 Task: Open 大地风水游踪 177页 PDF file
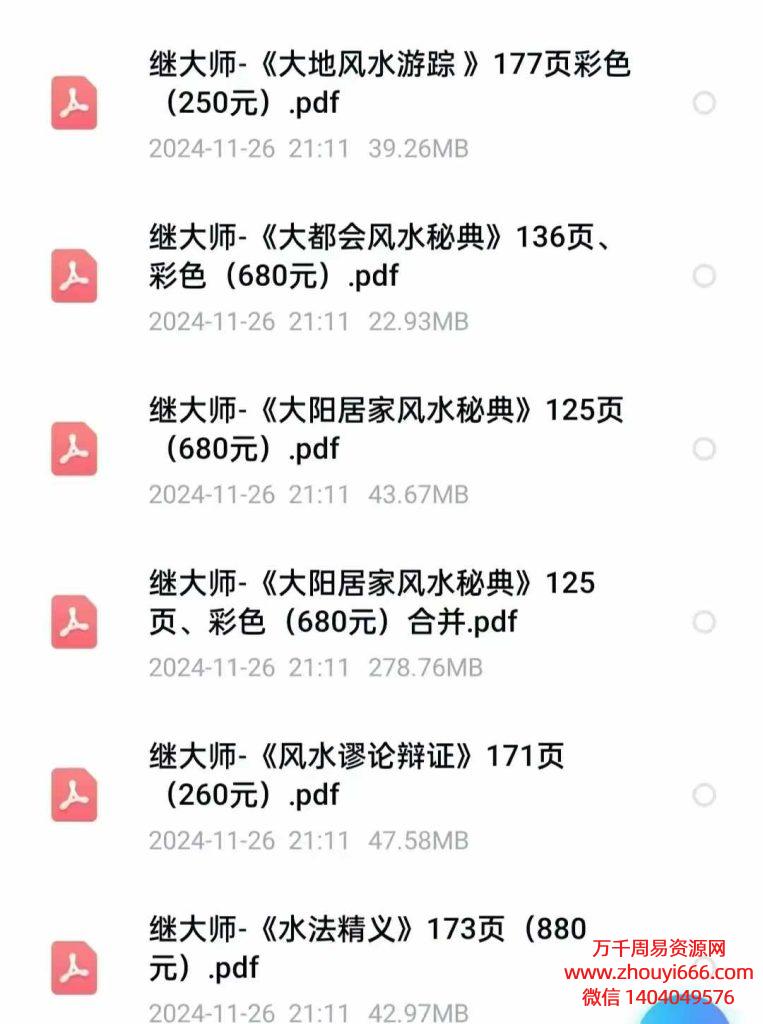(x=390, y=84)
